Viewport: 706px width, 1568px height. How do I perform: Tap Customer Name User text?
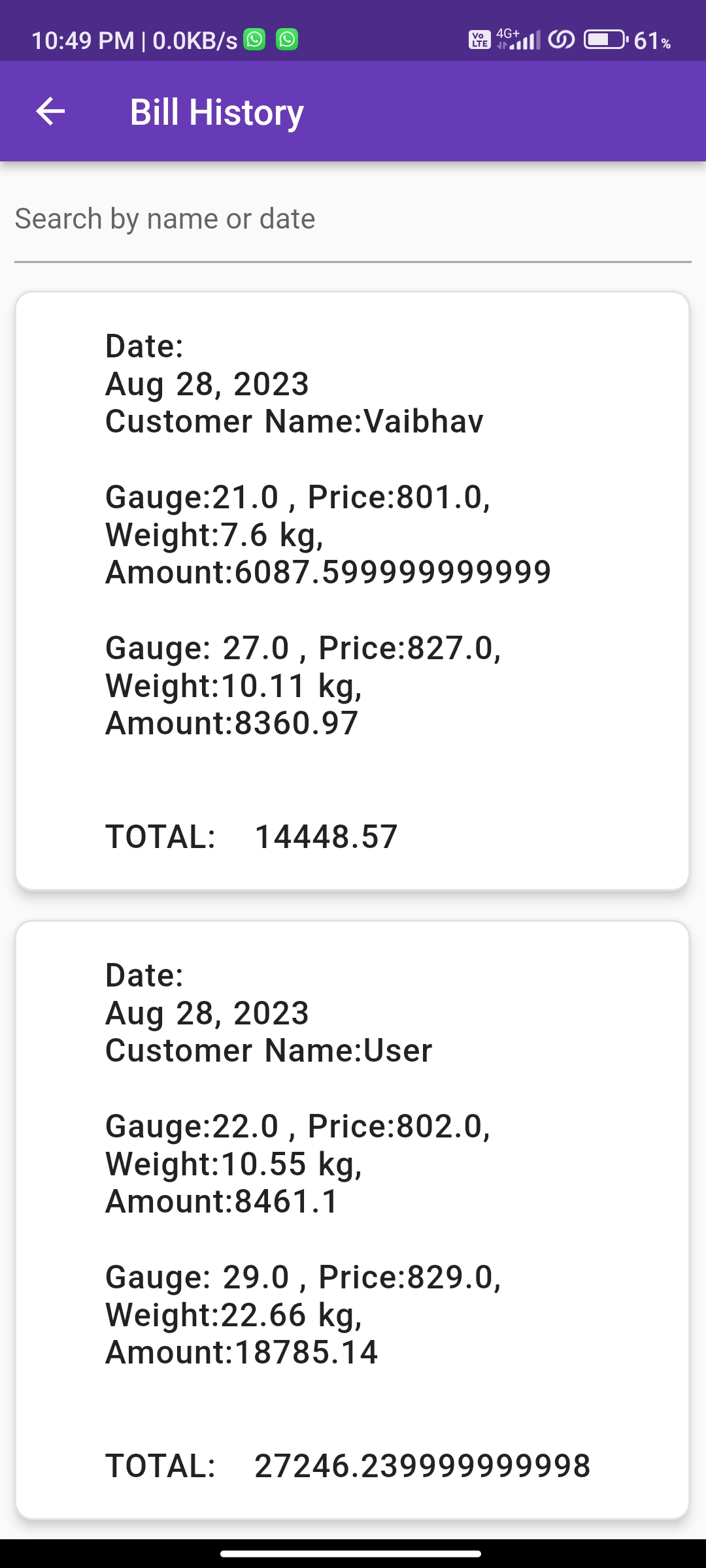tap(268, 1051)
